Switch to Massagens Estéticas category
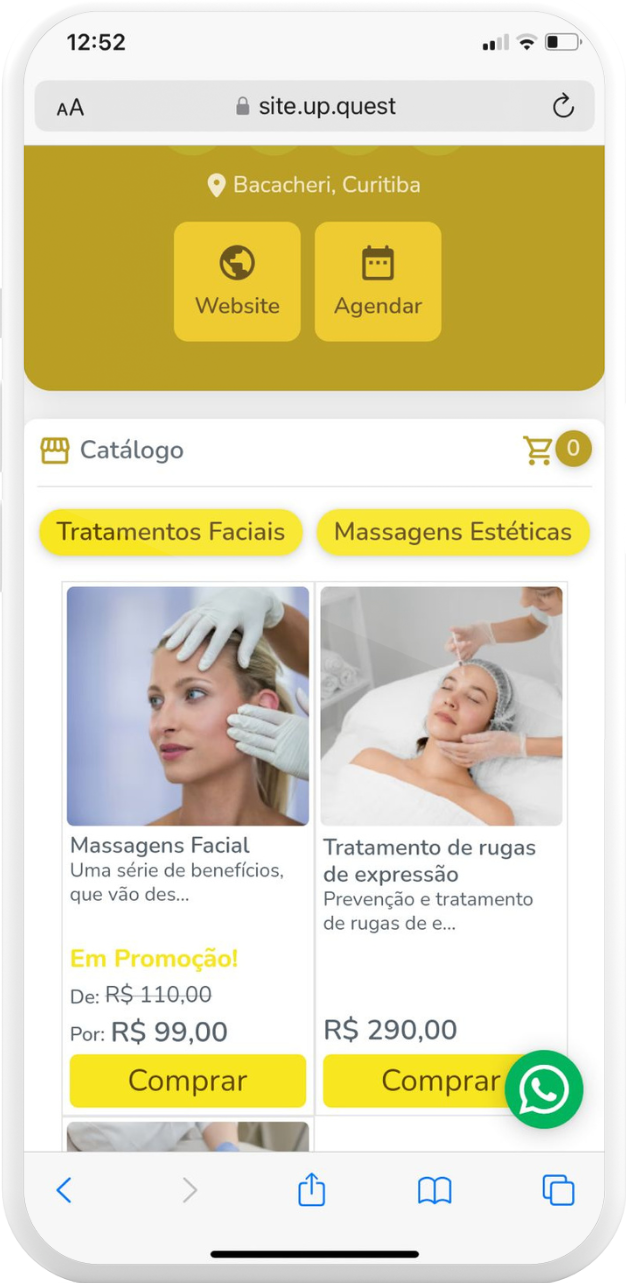The height and width of the screenshot is (1283, 626). [452, 532]
